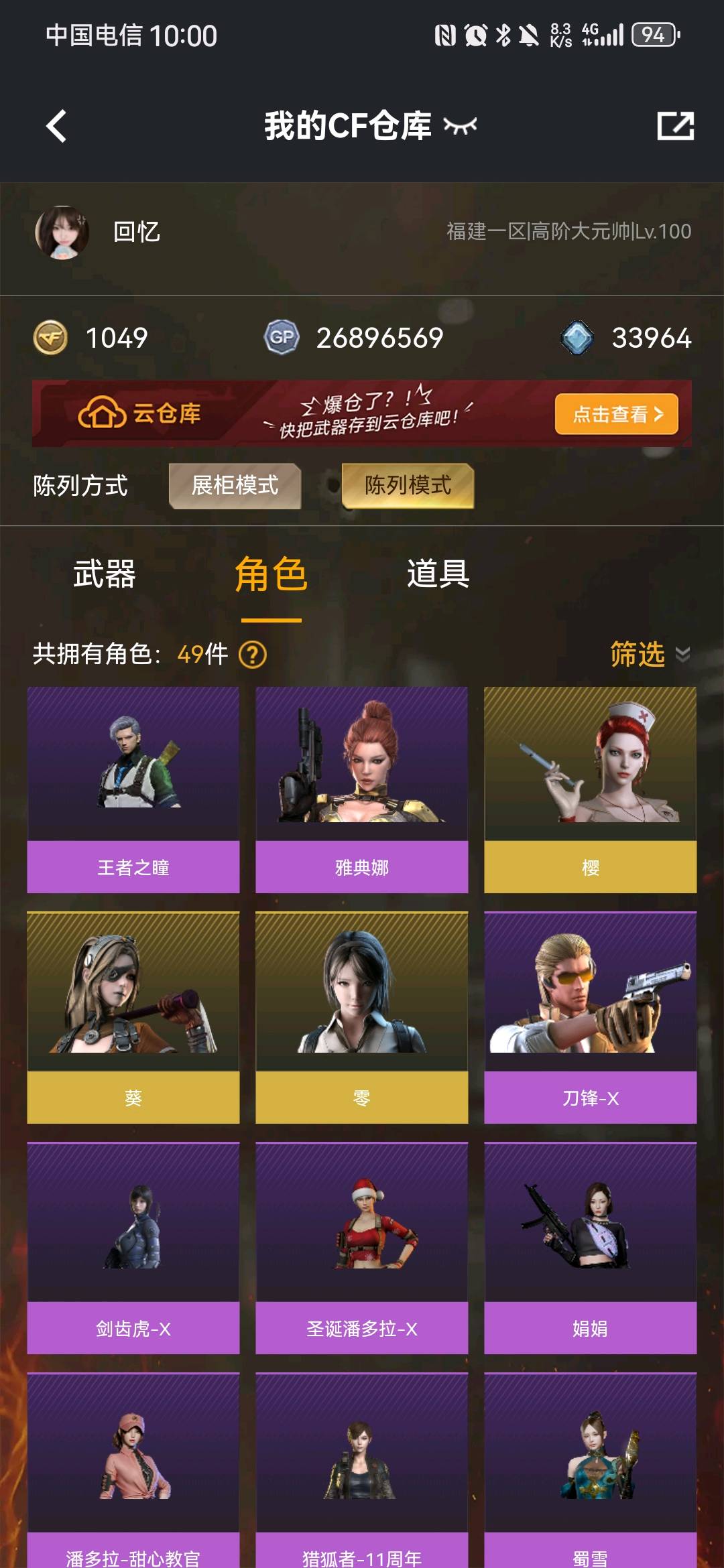724x1568 pixels.
Task: Share the warehouse via the top-right icon
Action: pyautogui.click(x=675, y=126)
